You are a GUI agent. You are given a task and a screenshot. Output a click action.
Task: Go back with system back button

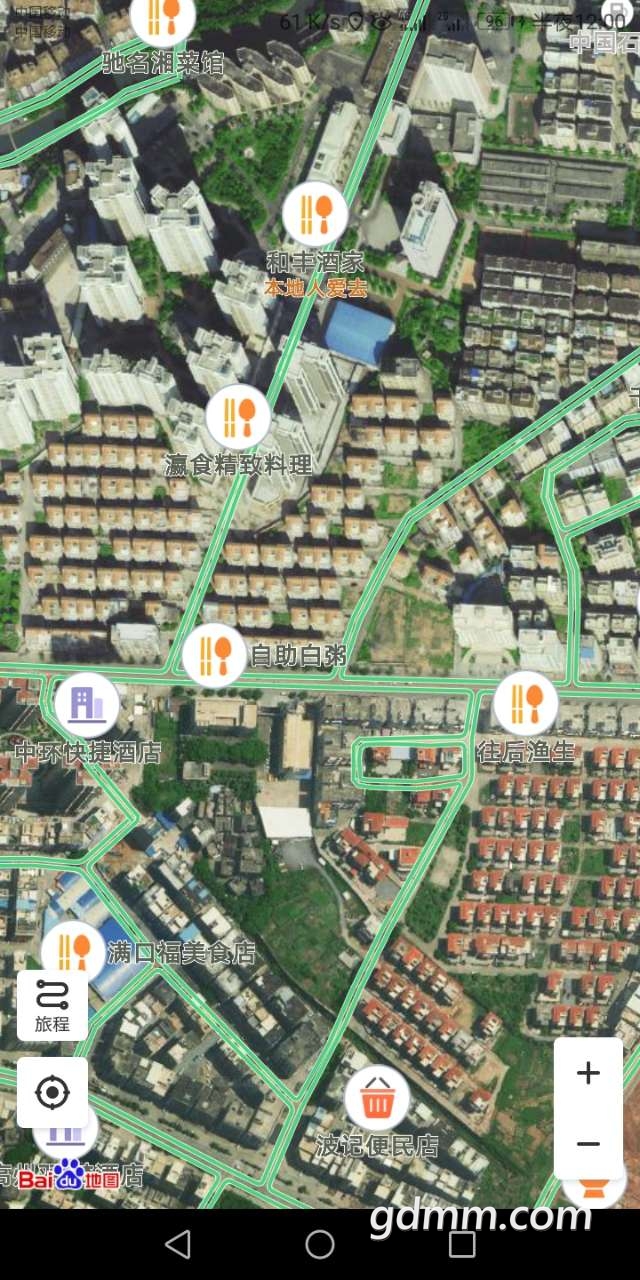click(x=177, y=1244)
